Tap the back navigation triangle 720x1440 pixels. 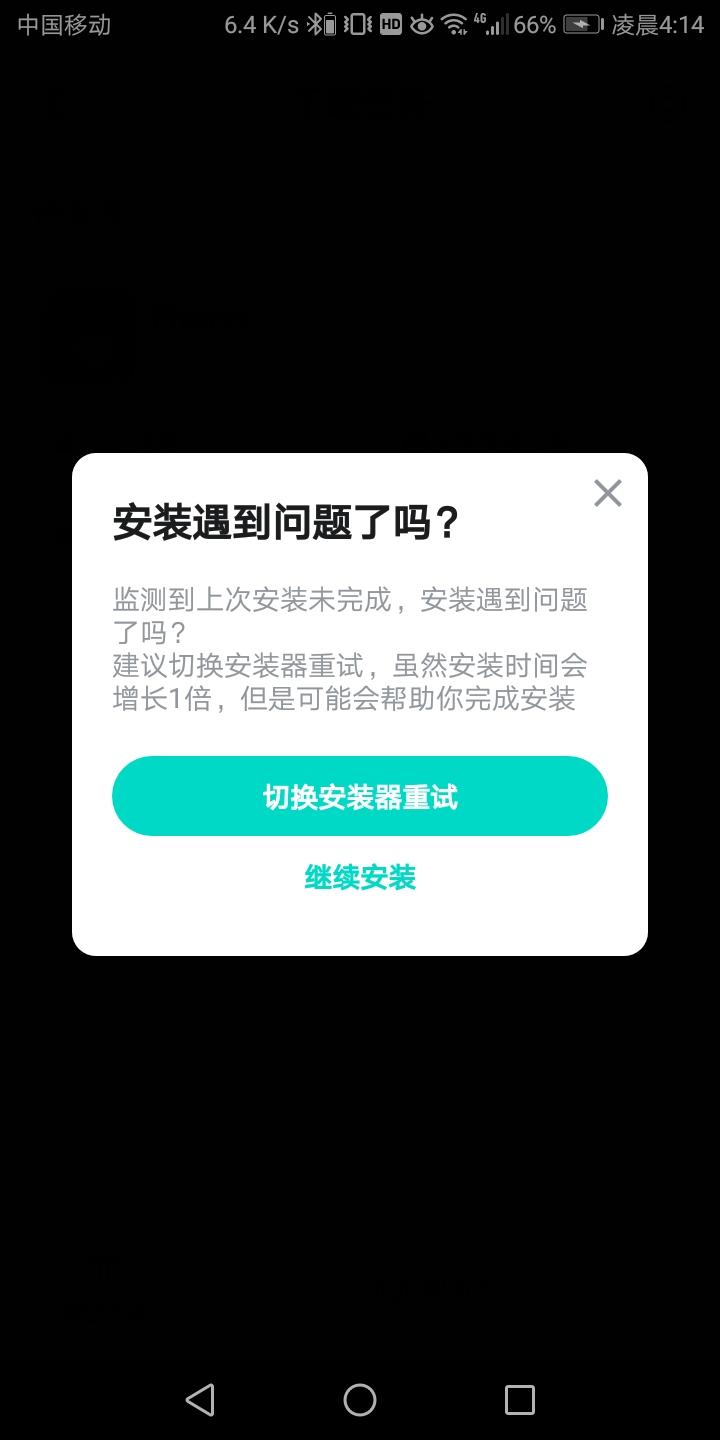(200, 1400)
